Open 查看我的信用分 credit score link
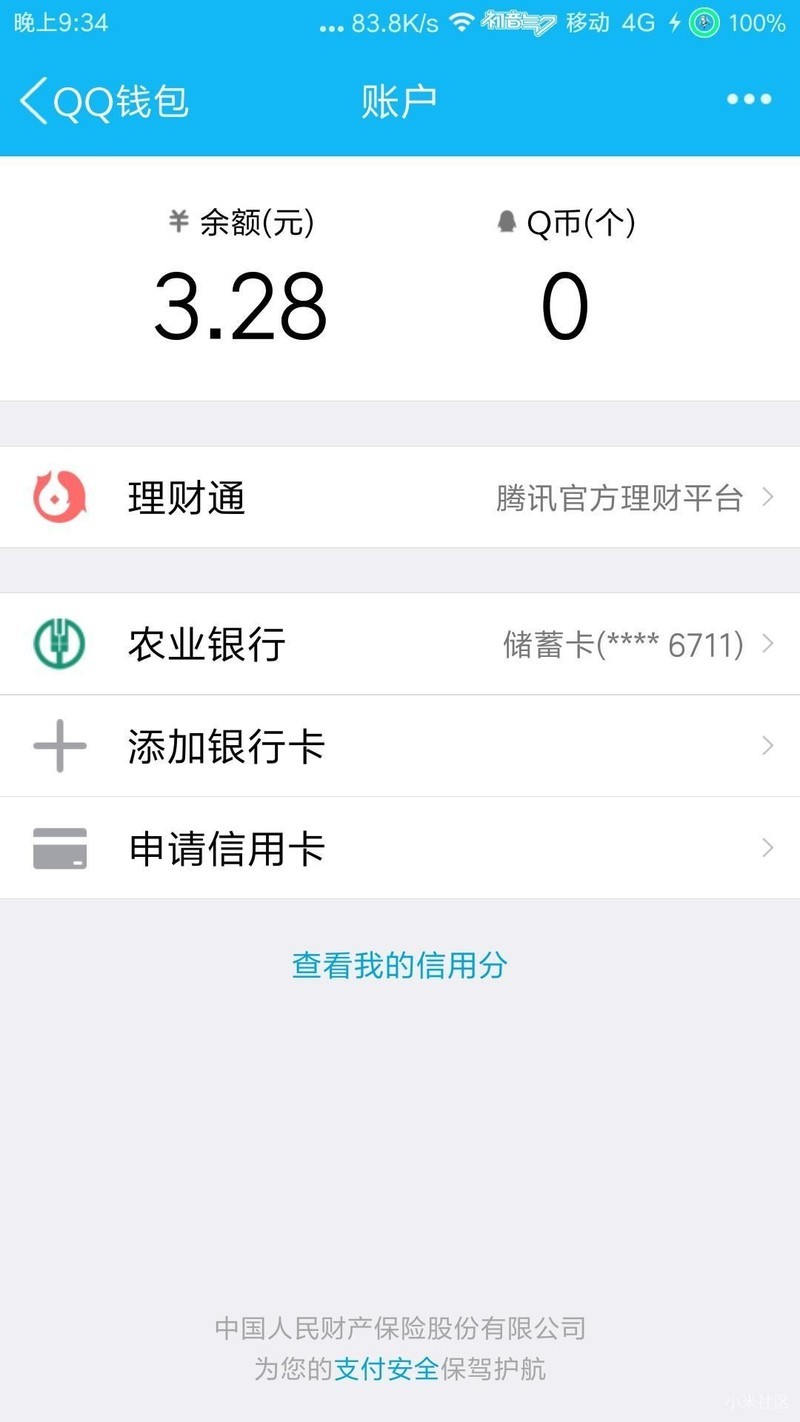This screenshot has height=1422, width=800. [x=398, y=965]
